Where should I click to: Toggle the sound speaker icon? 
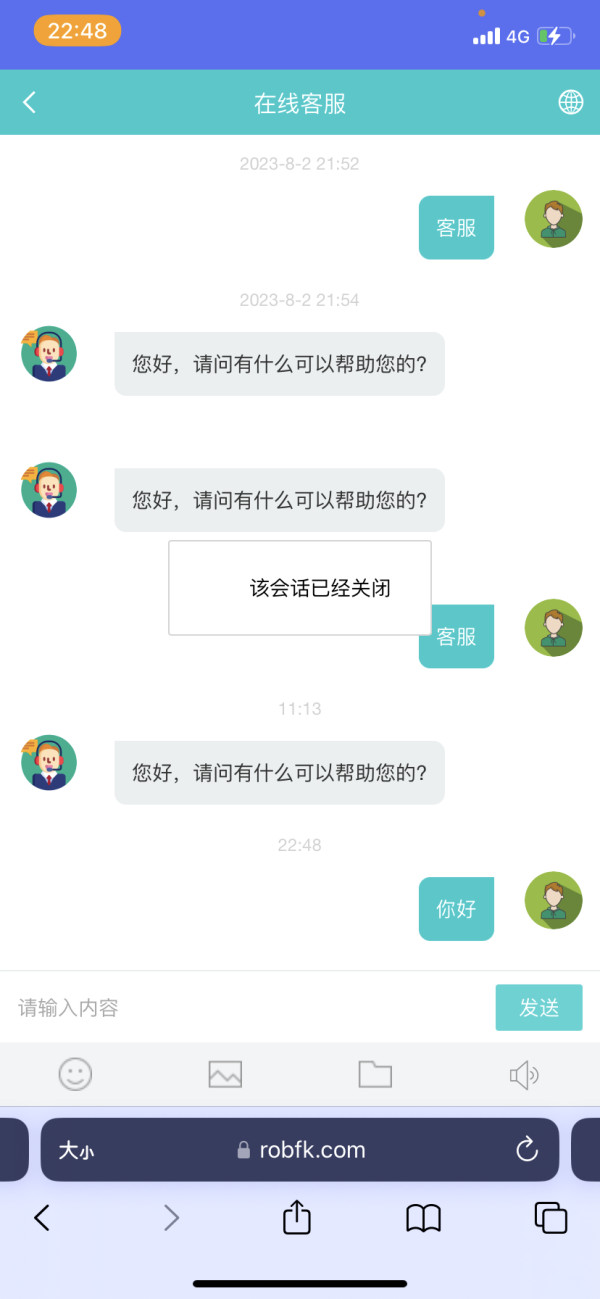point(524,1075)
